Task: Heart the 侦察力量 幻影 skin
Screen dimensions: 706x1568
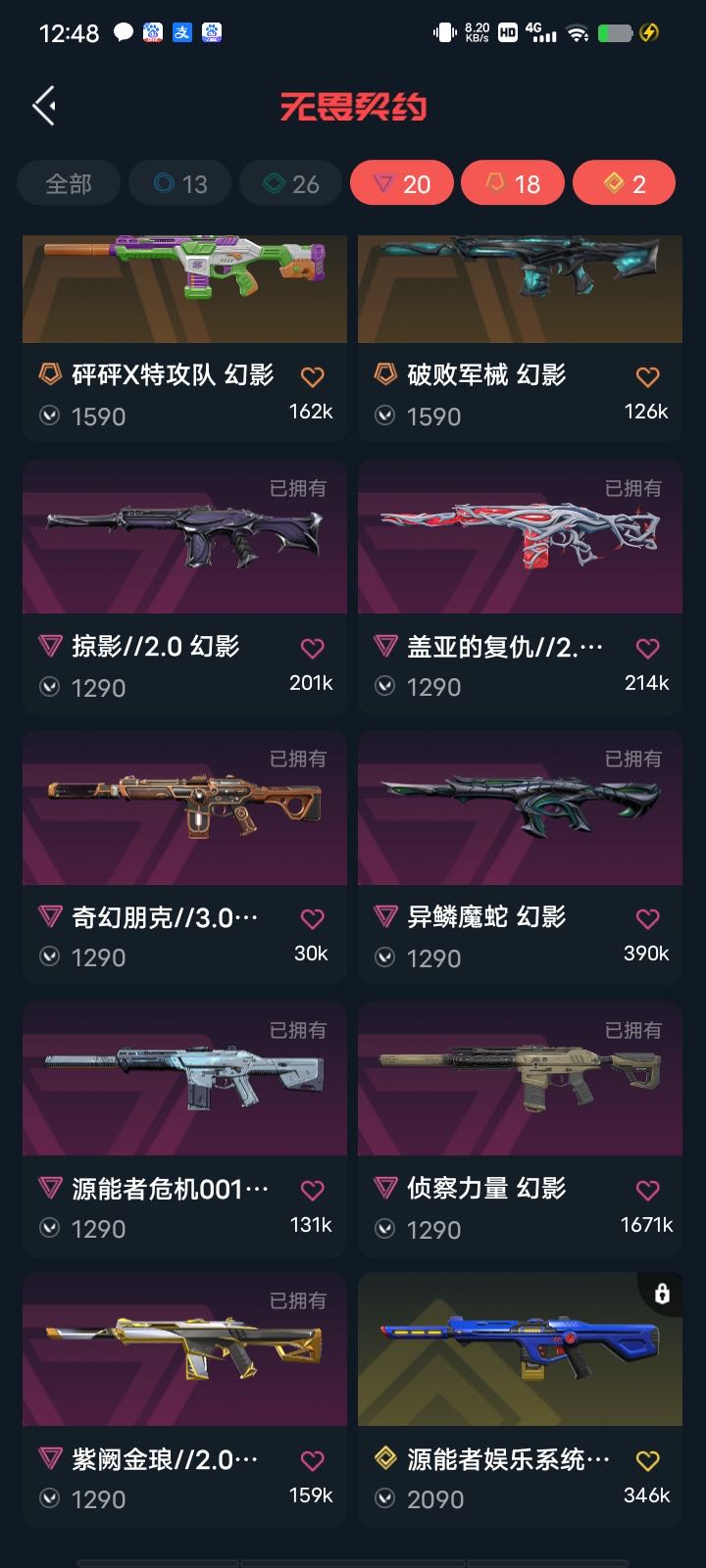Action: pyautogui.click(x=647, y=1190)
